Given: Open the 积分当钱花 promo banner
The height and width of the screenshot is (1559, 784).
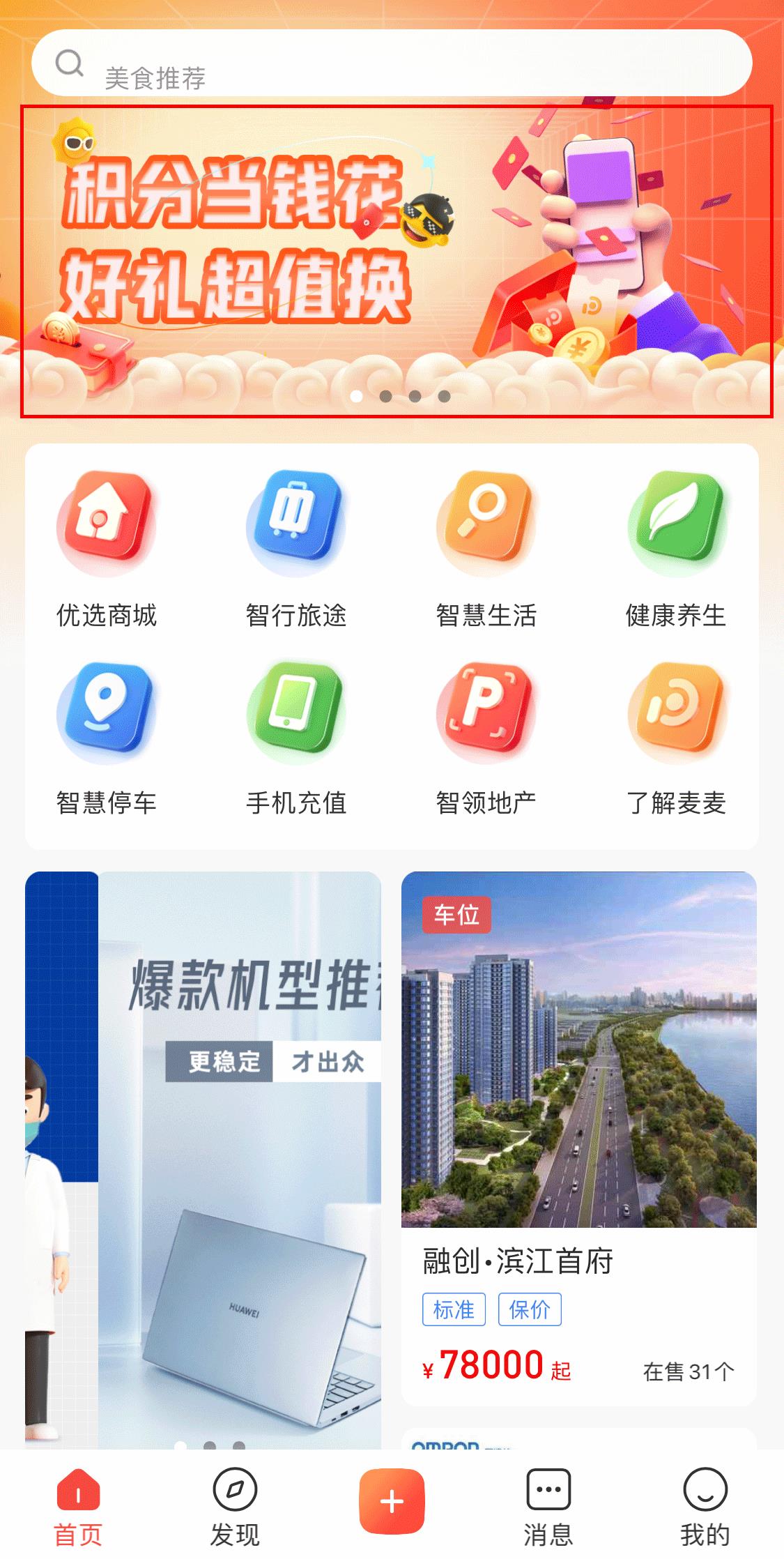Looking at the screenshot, I should [396, 261].
